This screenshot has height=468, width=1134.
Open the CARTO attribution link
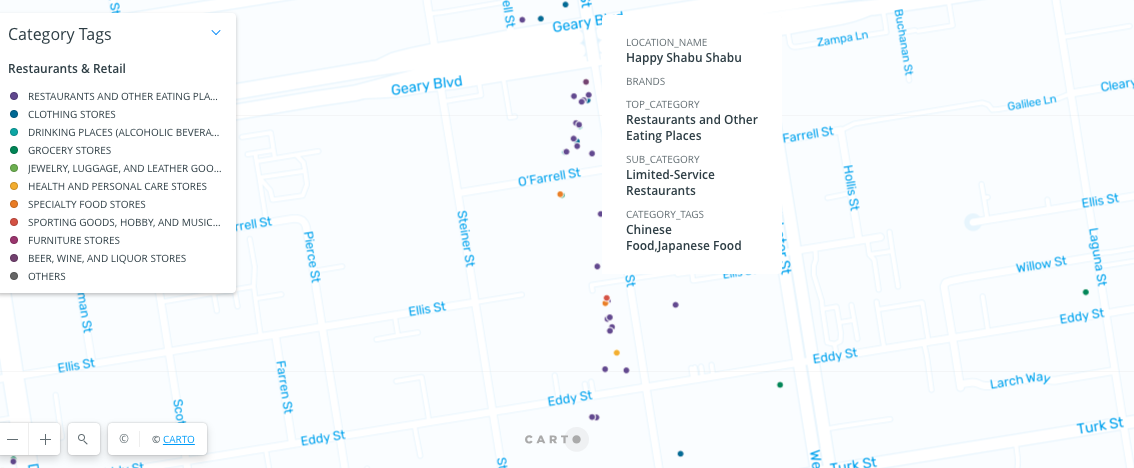tap(179, 439)
